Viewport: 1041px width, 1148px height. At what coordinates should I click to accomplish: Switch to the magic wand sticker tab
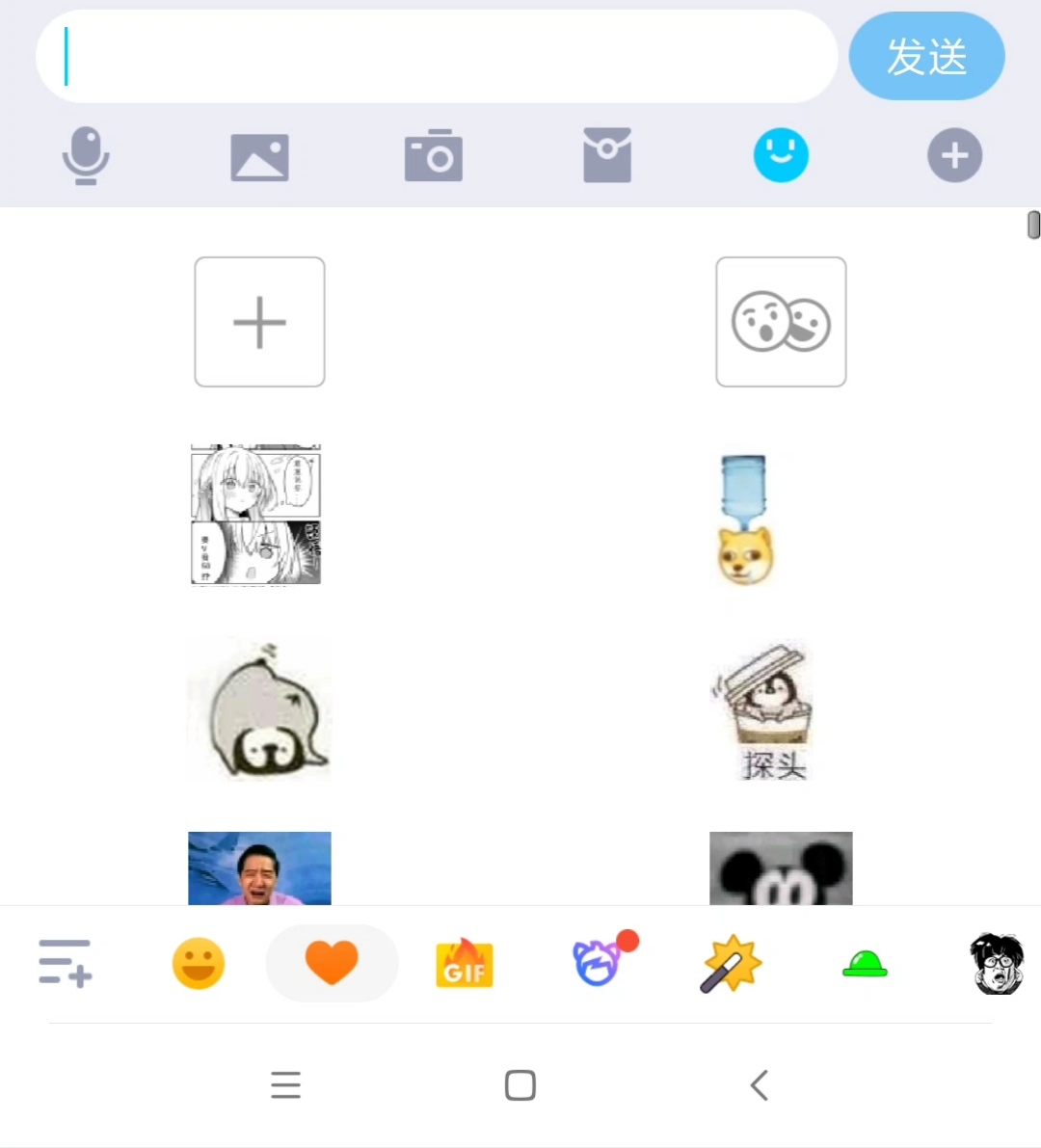(x=731, y=963)
